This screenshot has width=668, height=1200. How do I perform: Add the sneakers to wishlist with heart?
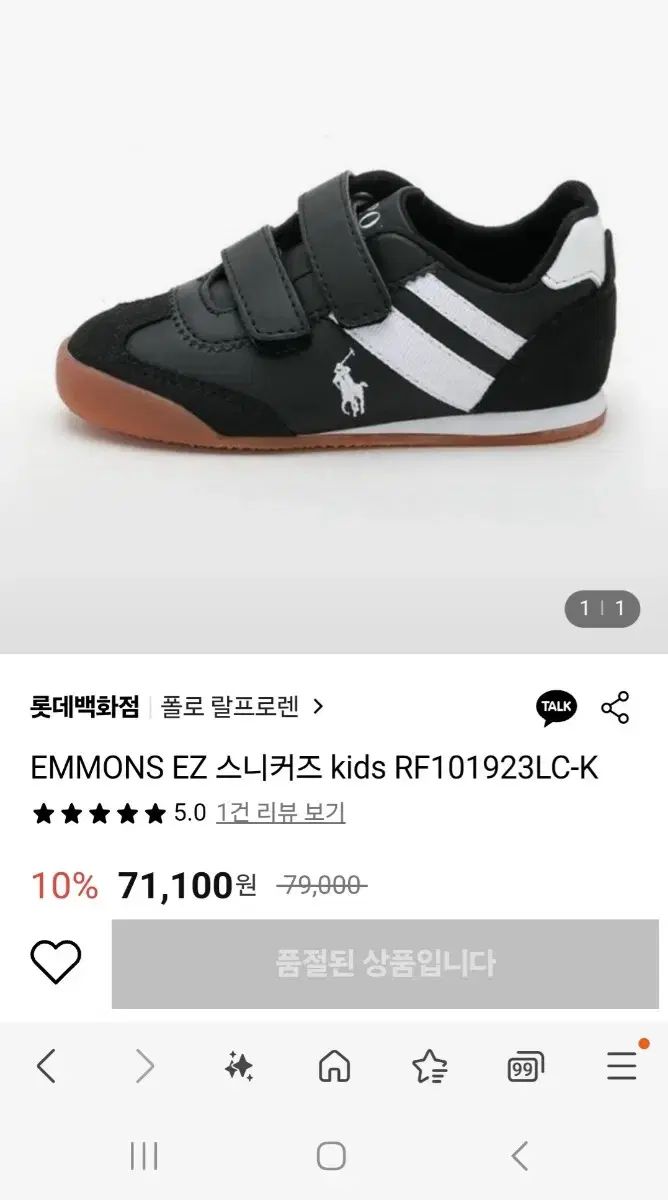click(x=55, y=963)
